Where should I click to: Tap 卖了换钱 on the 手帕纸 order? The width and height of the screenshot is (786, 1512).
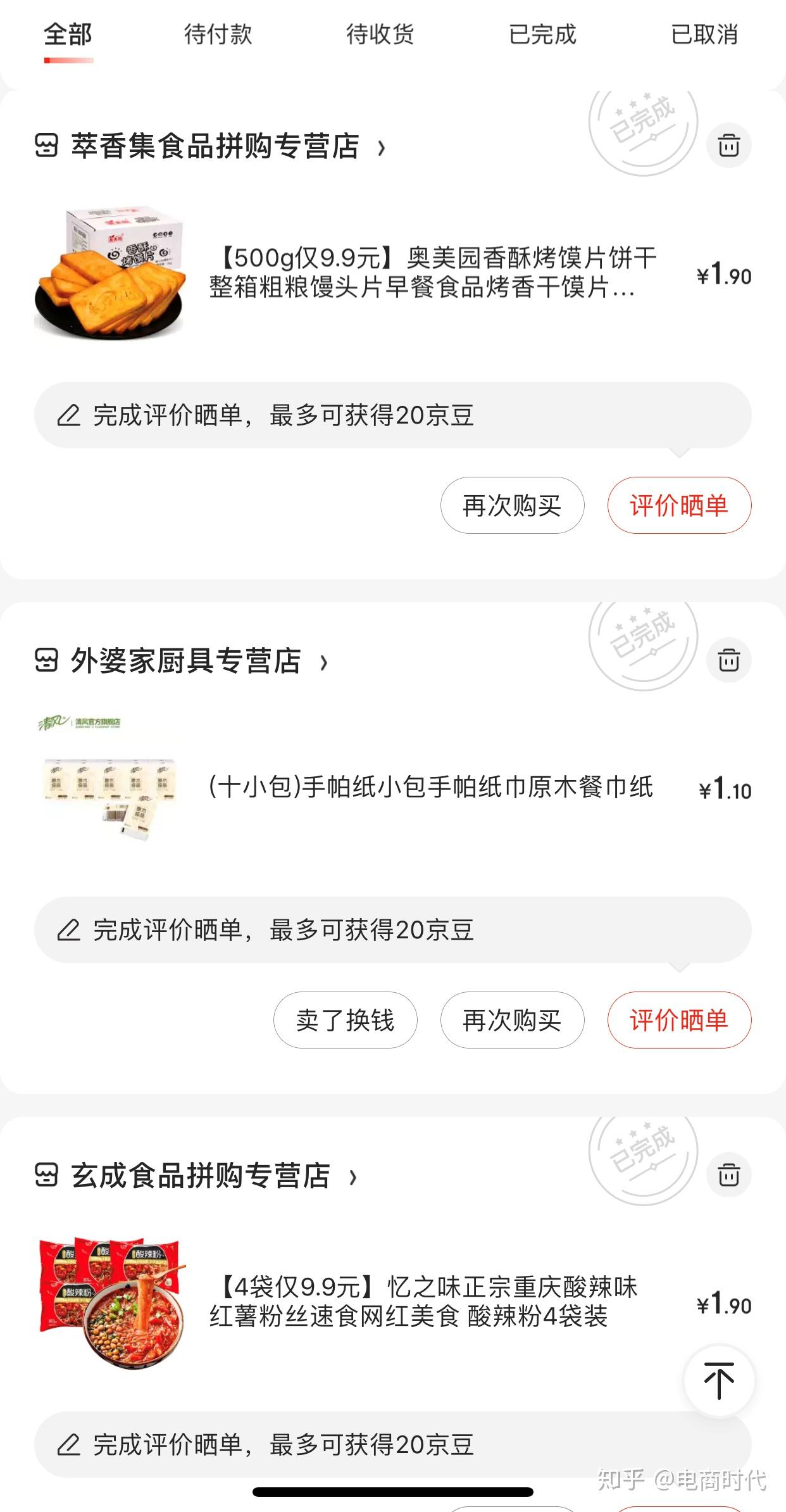pos(345,1020)
